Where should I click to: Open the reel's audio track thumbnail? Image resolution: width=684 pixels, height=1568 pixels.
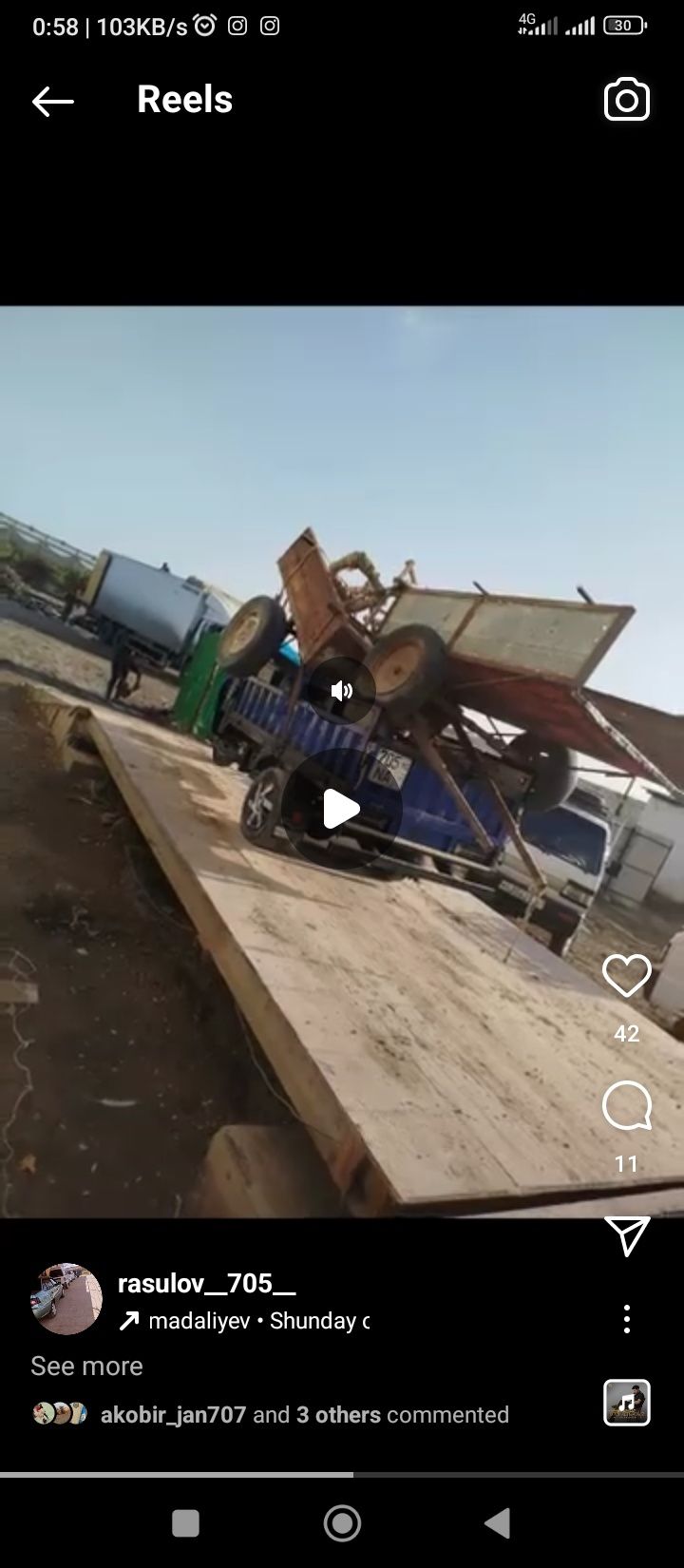tap(627, 1403)
